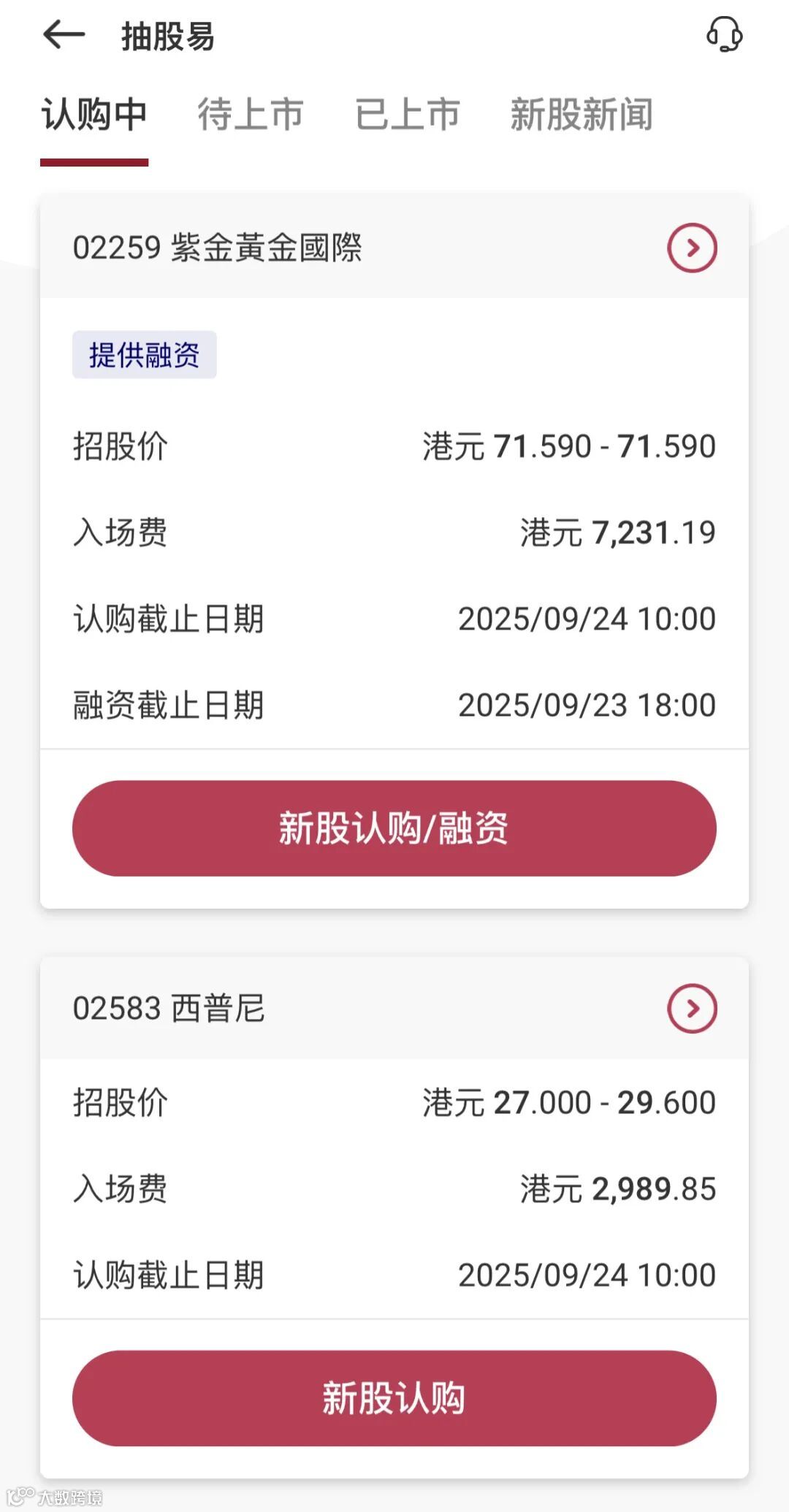The height and width of the screenshot is (1512, 789).
Task: Open the 新股新闻 tab
Action: [582, 115]
